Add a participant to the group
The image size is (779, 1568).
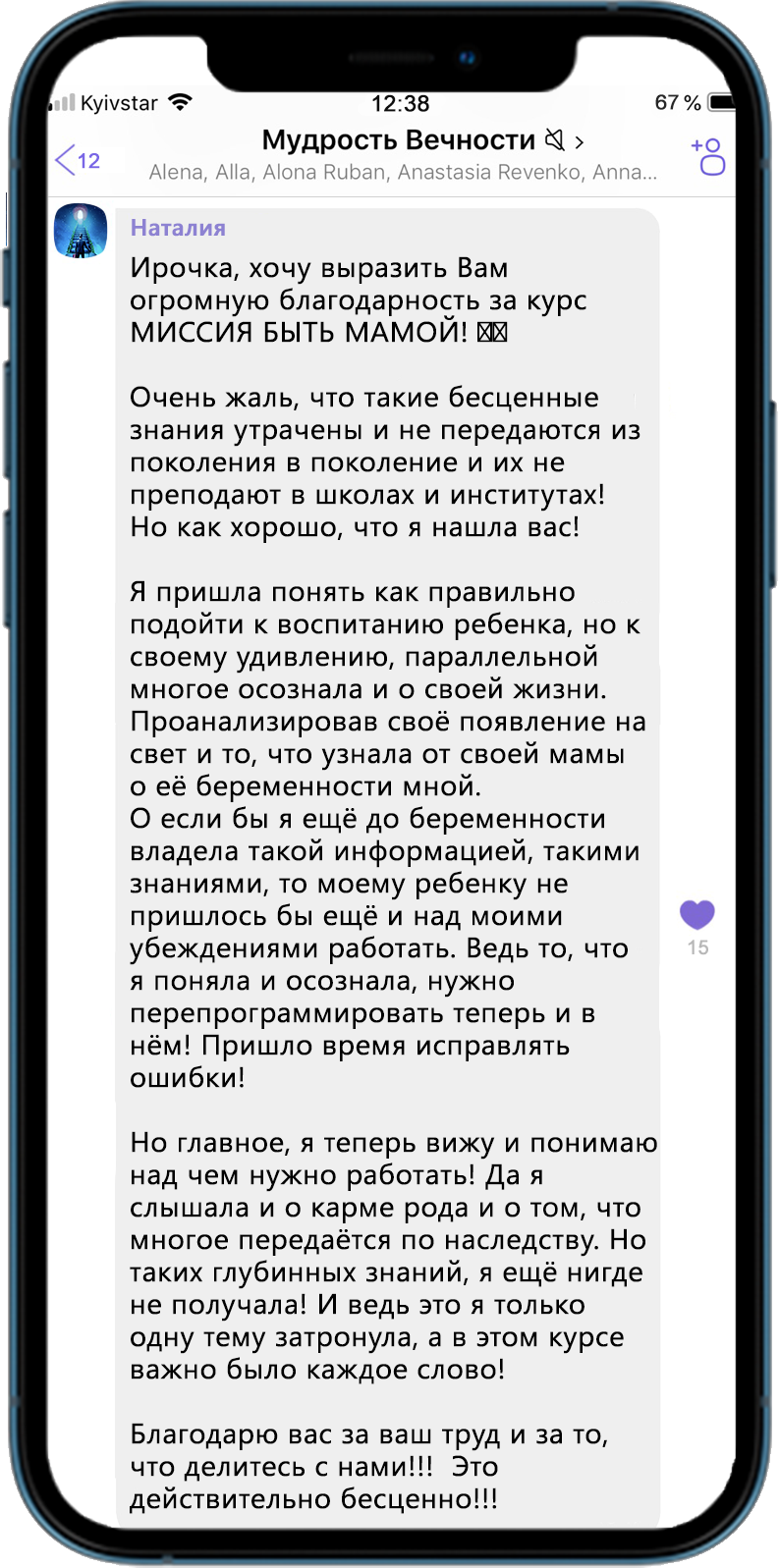coord(708,157)
